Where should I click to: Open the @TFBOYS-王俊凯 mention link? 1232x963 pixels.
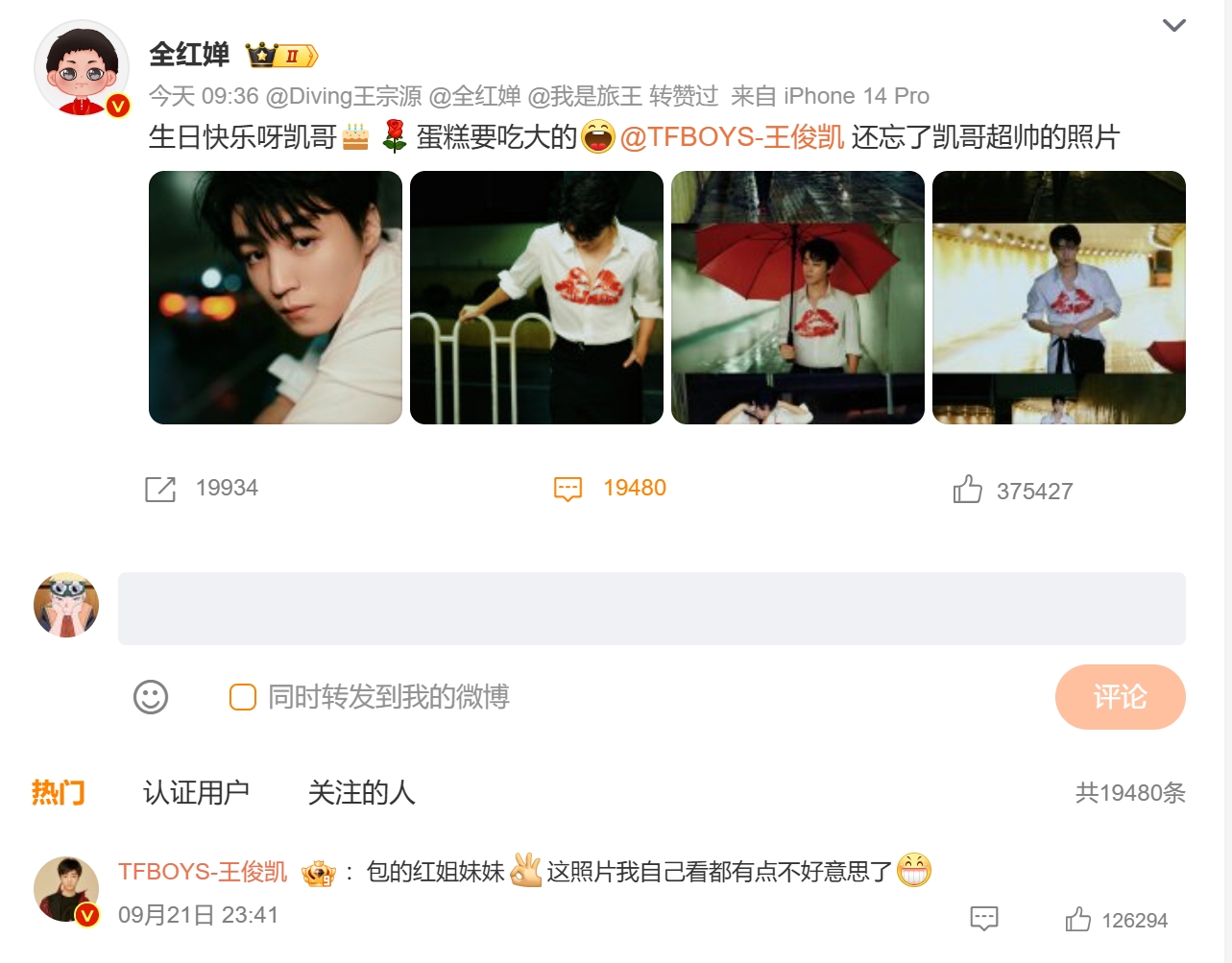pos(732,137)
